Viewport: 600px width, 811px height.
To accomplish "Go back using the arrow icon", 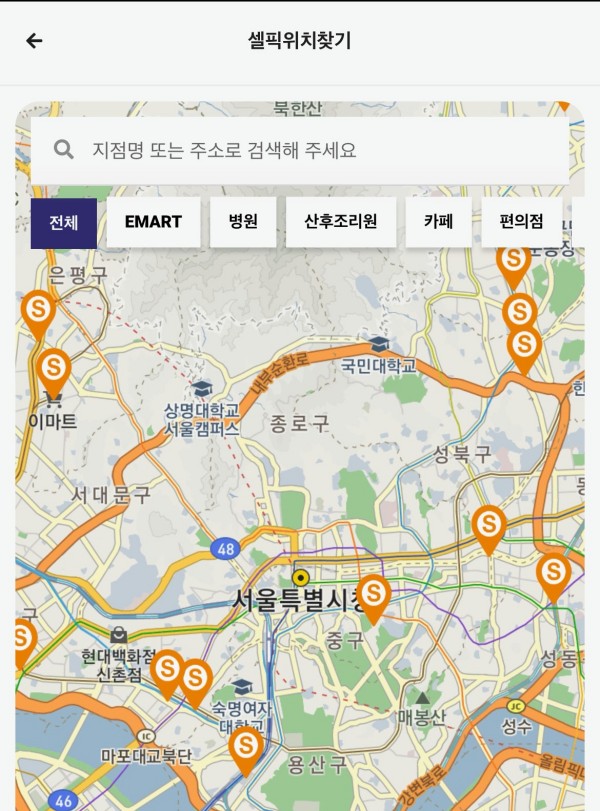I will point(34,41).
